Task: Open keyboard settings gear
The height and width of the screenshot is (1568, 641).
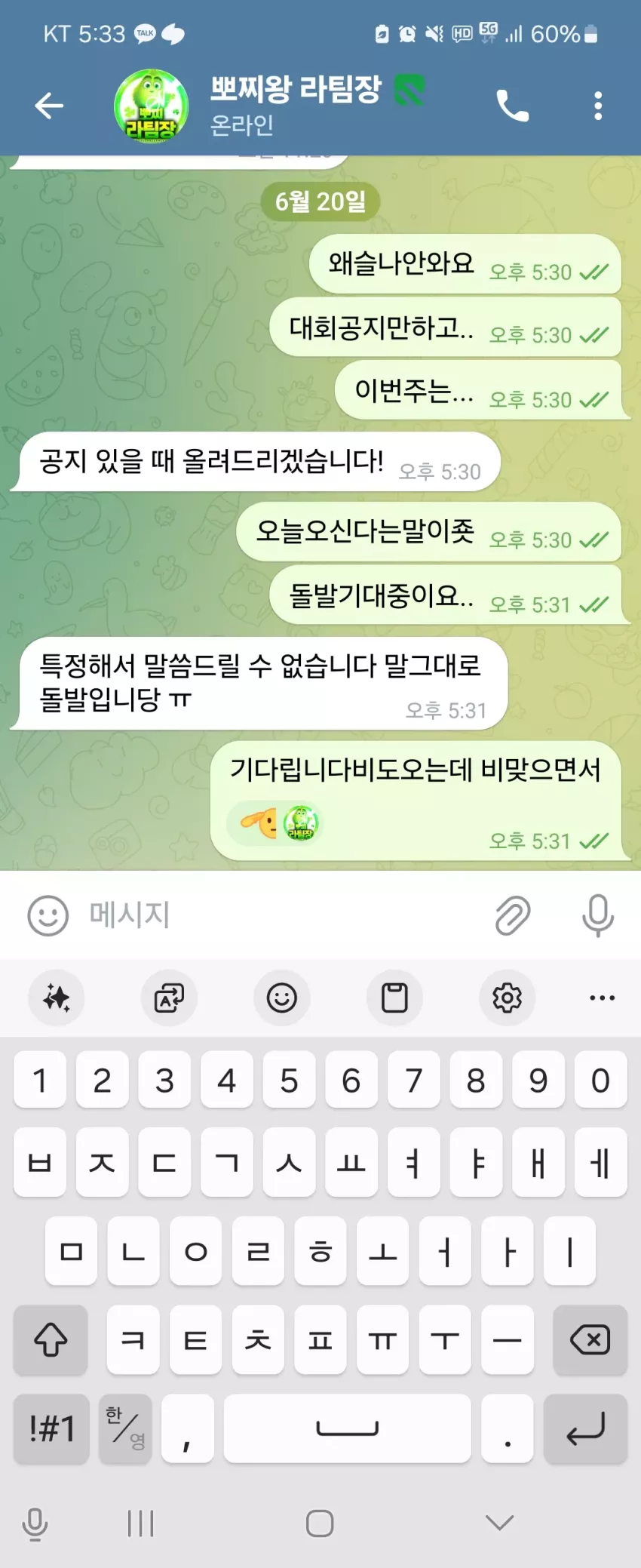Action: [x=508, y=998]
